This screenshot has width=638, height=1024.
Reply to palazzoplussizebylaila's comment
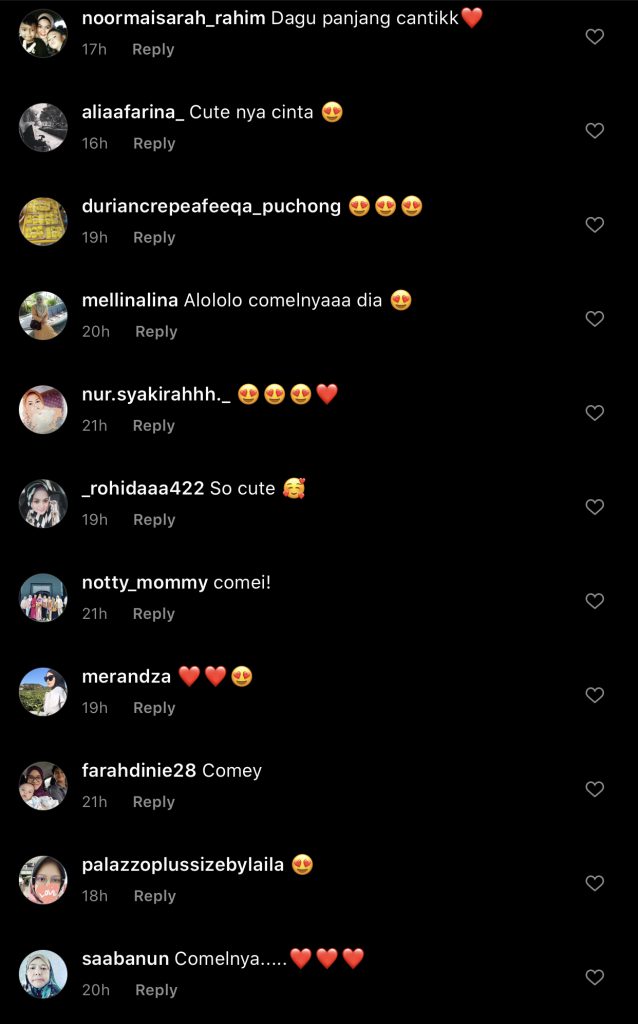click(x=154, y=895)
